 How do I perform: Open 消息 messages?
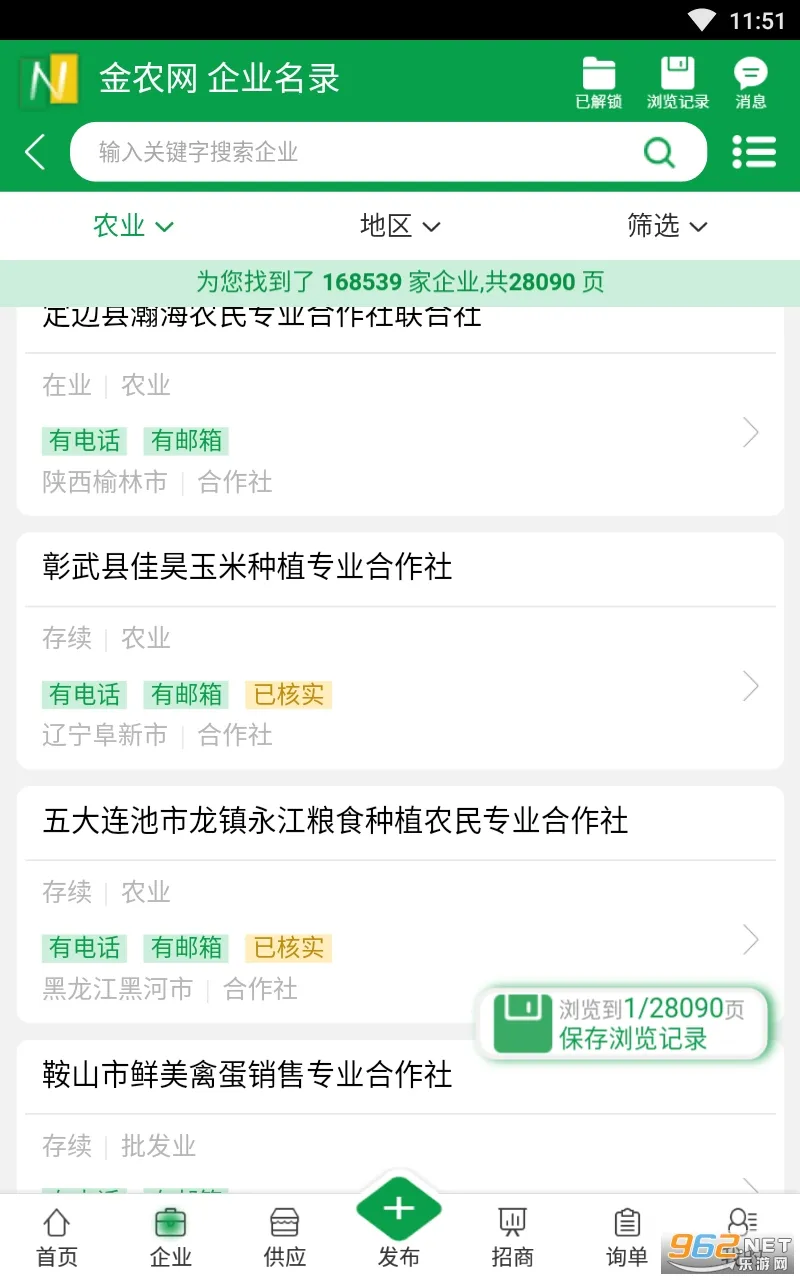(x=750, y=83)
